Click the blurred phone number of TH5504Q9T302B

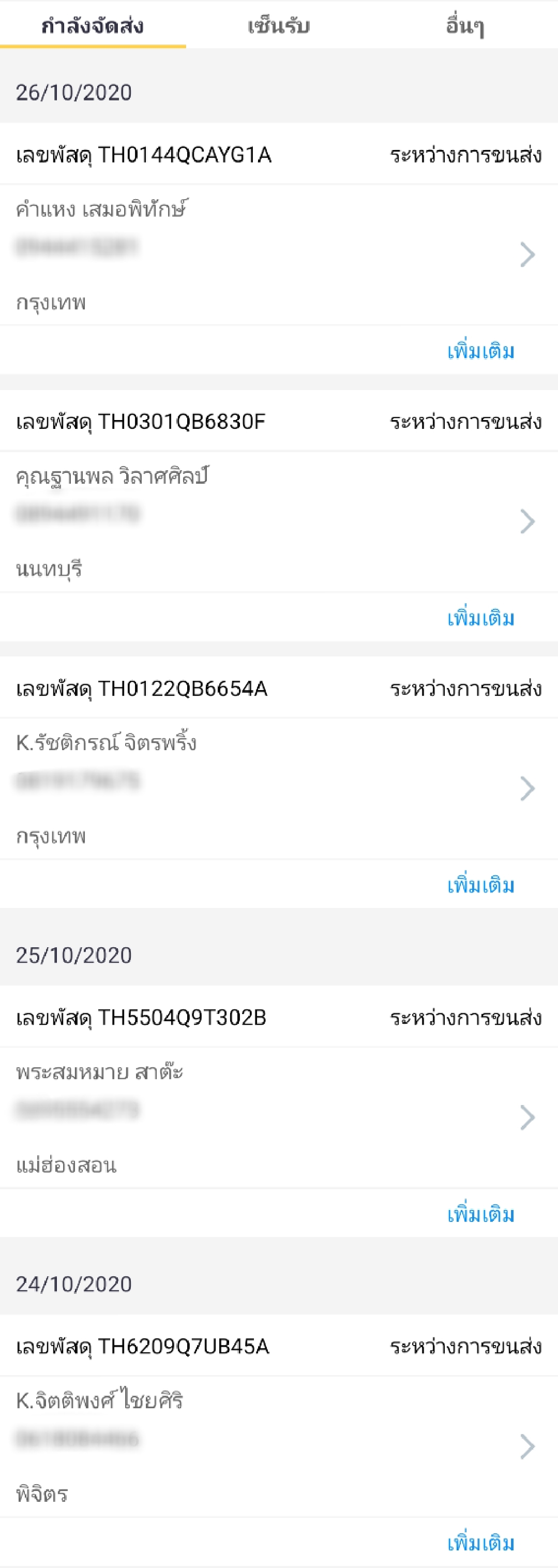[x=79, y=1110]
